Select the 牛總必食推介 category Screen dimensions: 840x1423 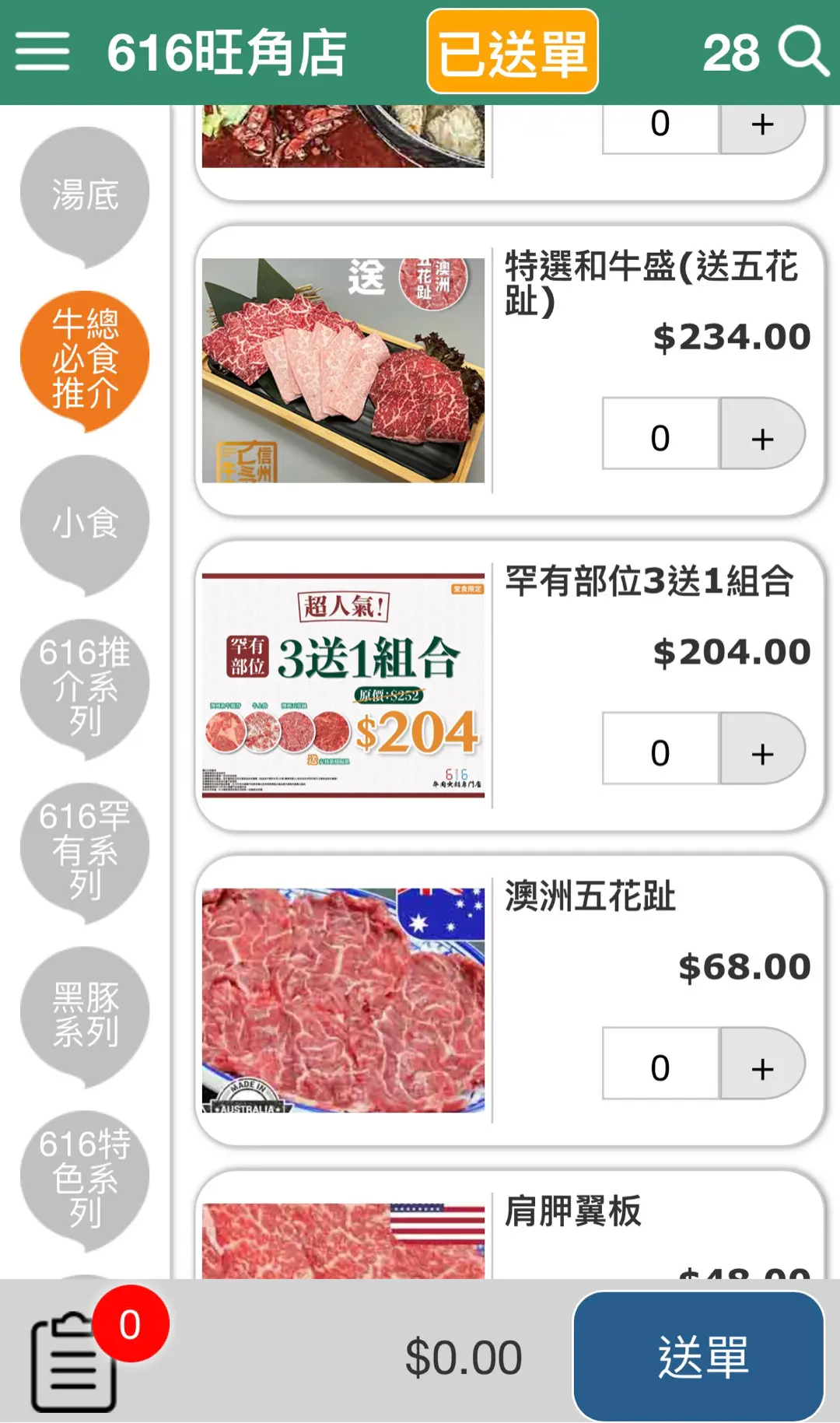tap(85, 359)
